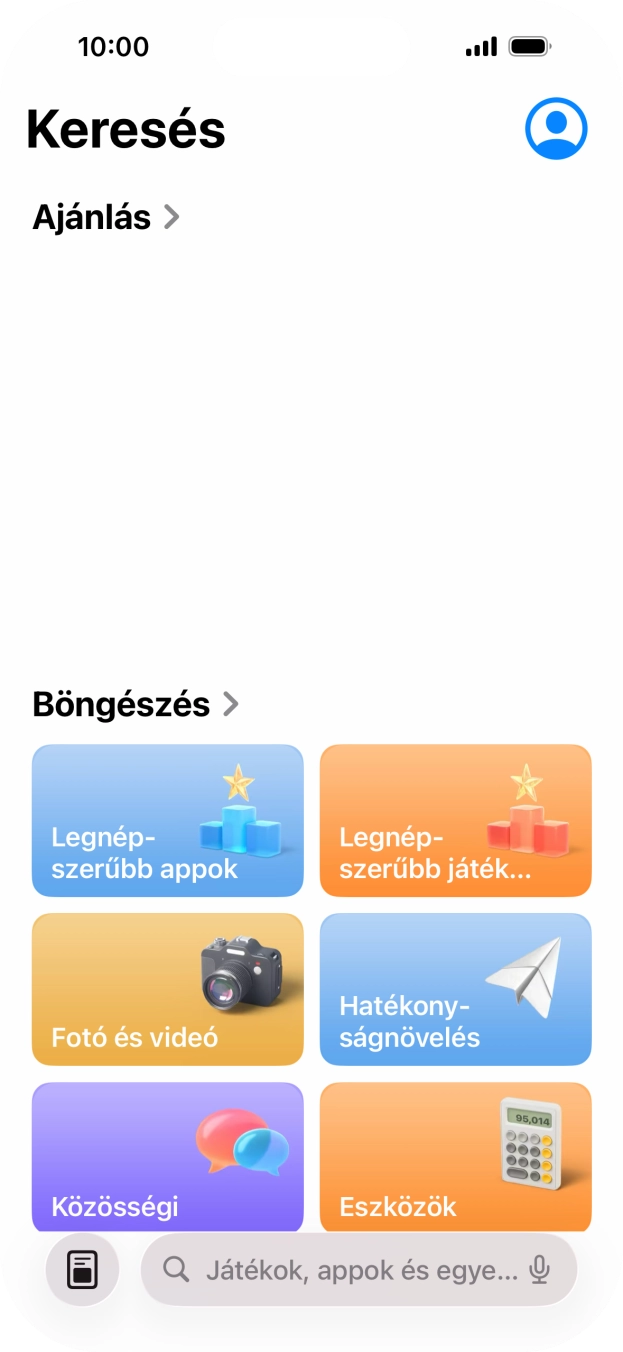Open Legnépszerűbb appok category

click(x=168, y=820)
